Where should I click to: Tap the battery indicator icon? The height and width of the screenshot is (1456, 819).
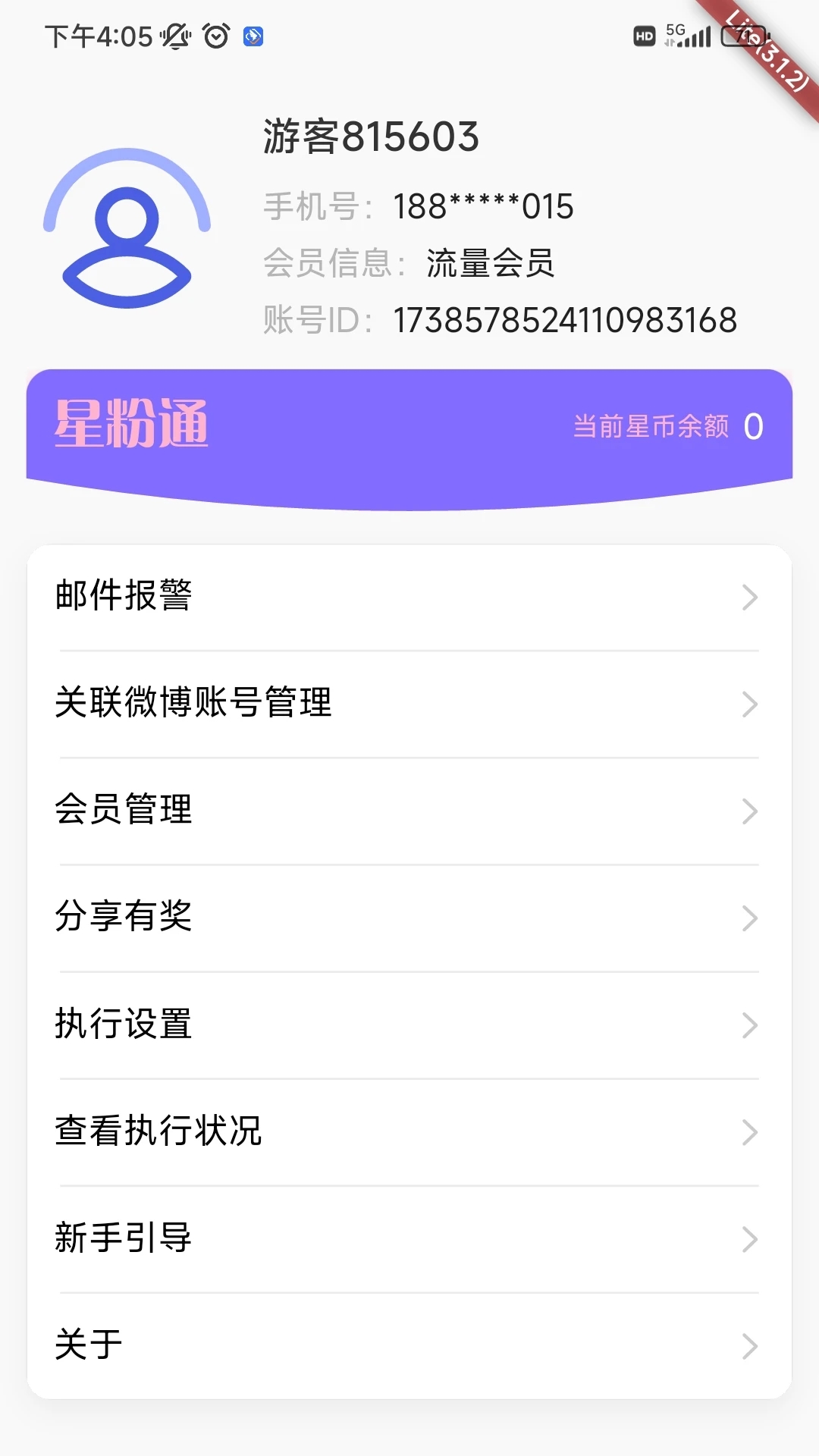click(742, 36)
